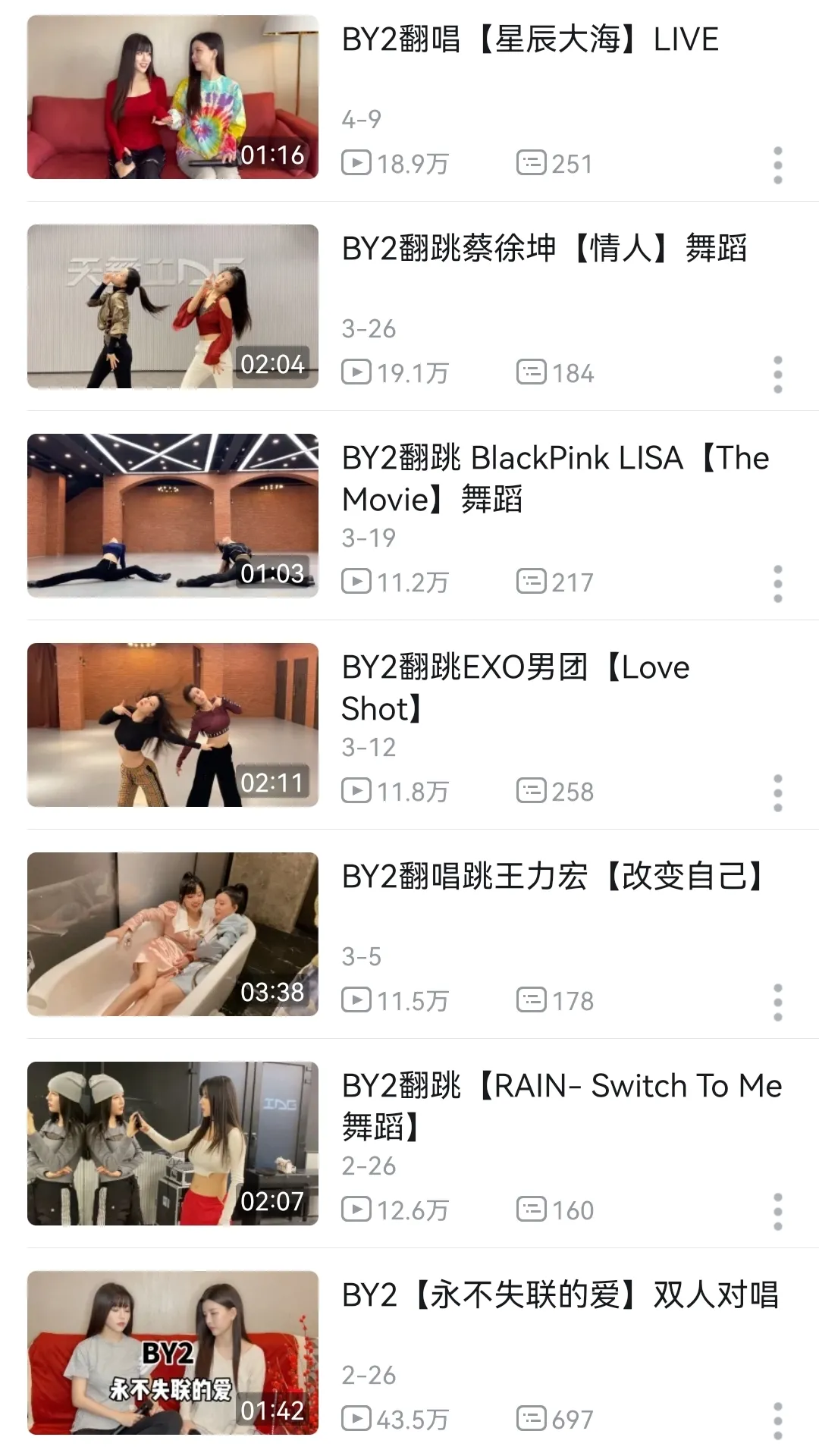Image resolution: width=819 pixels, height=1456 pixels.
Task: Play the BlackPink LISA The Movie dance video
Action: [173, 516]
